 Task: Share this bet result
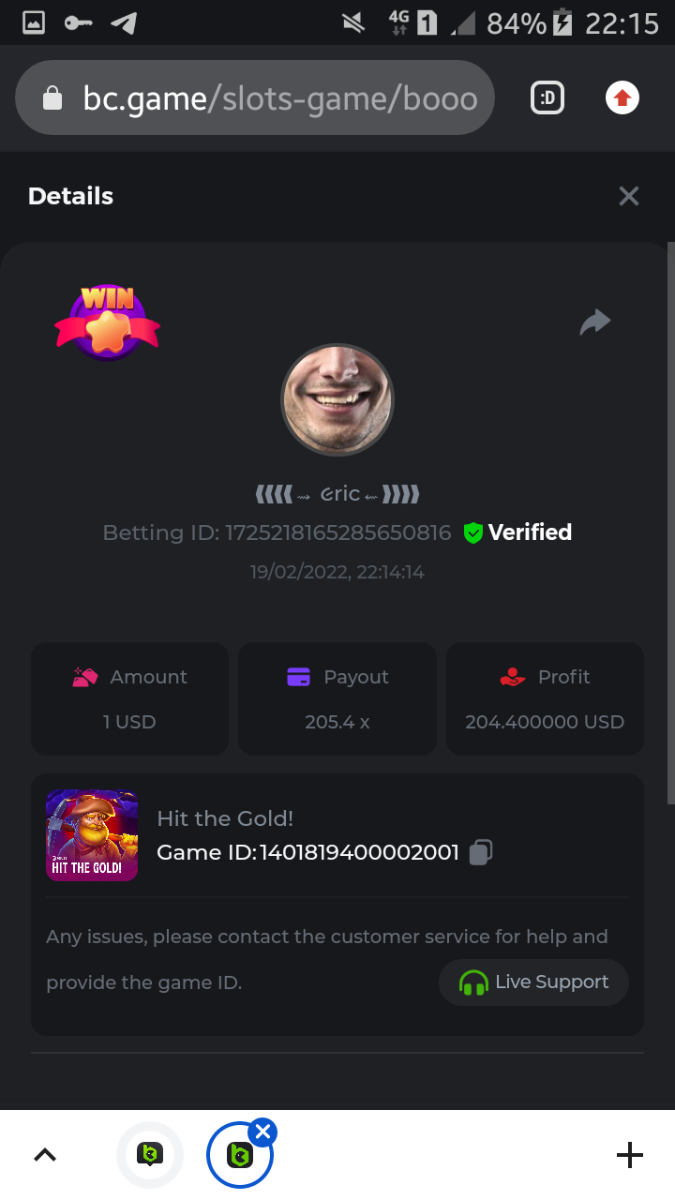[x=595, y=322]
